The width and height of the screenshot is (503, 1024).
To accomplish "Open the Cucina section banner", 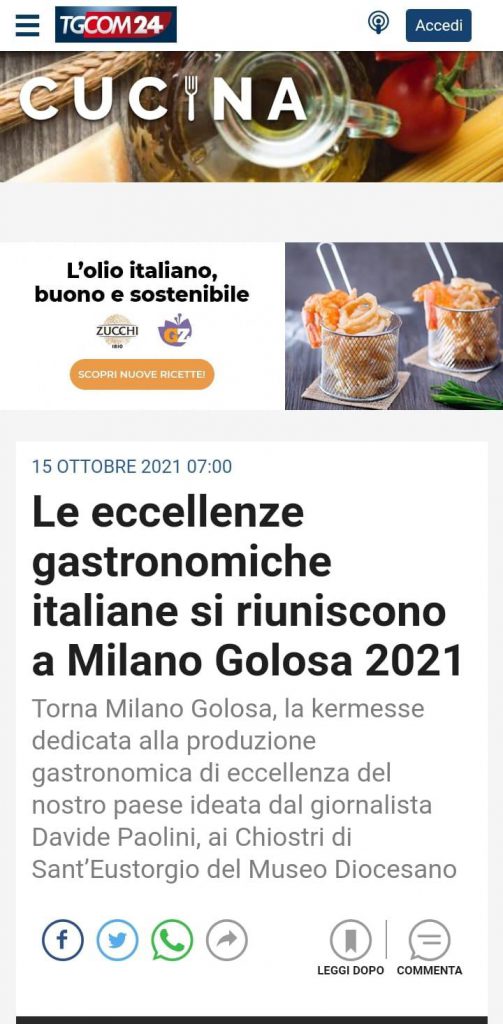I will coord(252,117).
